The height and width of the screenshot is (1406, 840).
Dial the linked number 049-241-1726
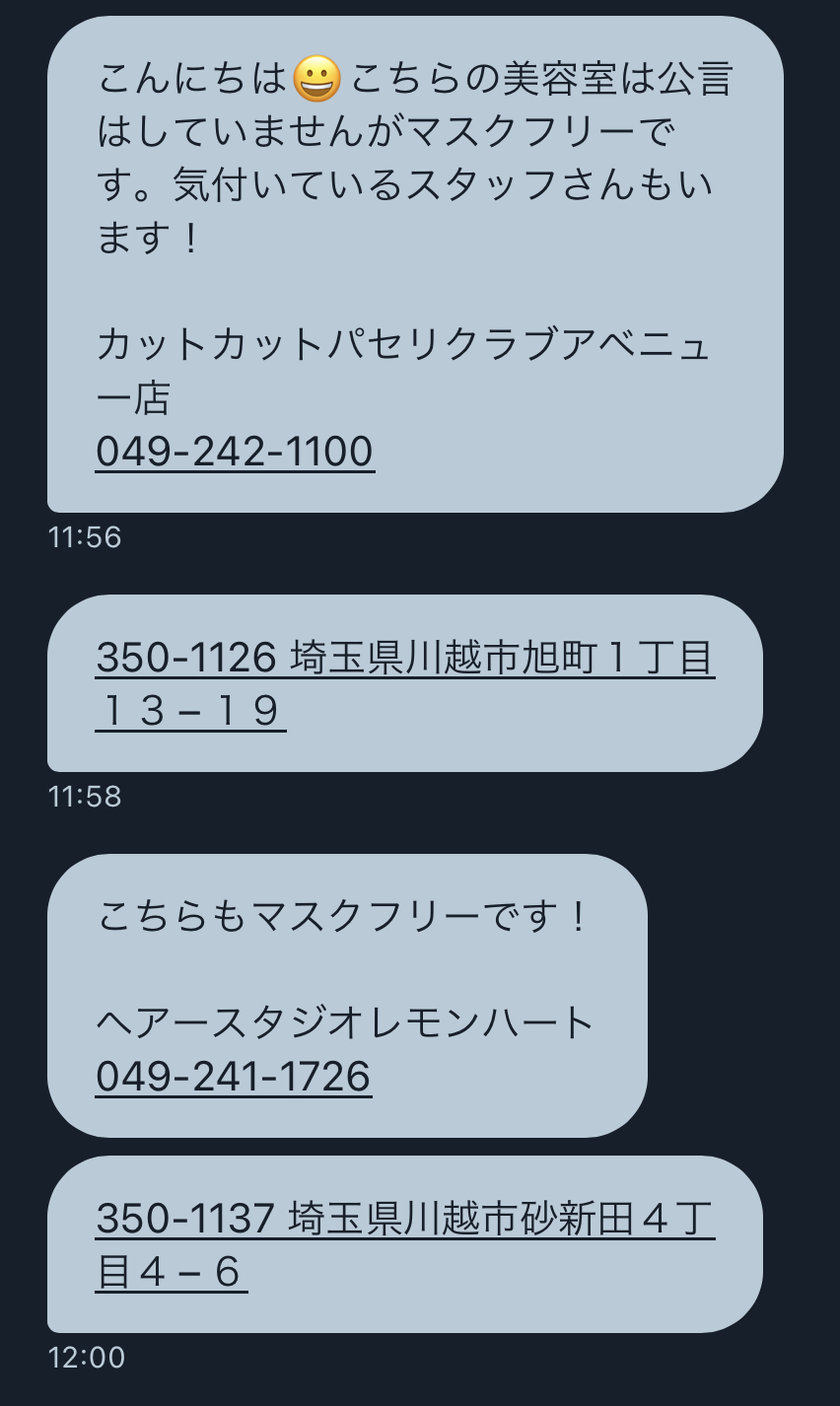[234, 1077]
